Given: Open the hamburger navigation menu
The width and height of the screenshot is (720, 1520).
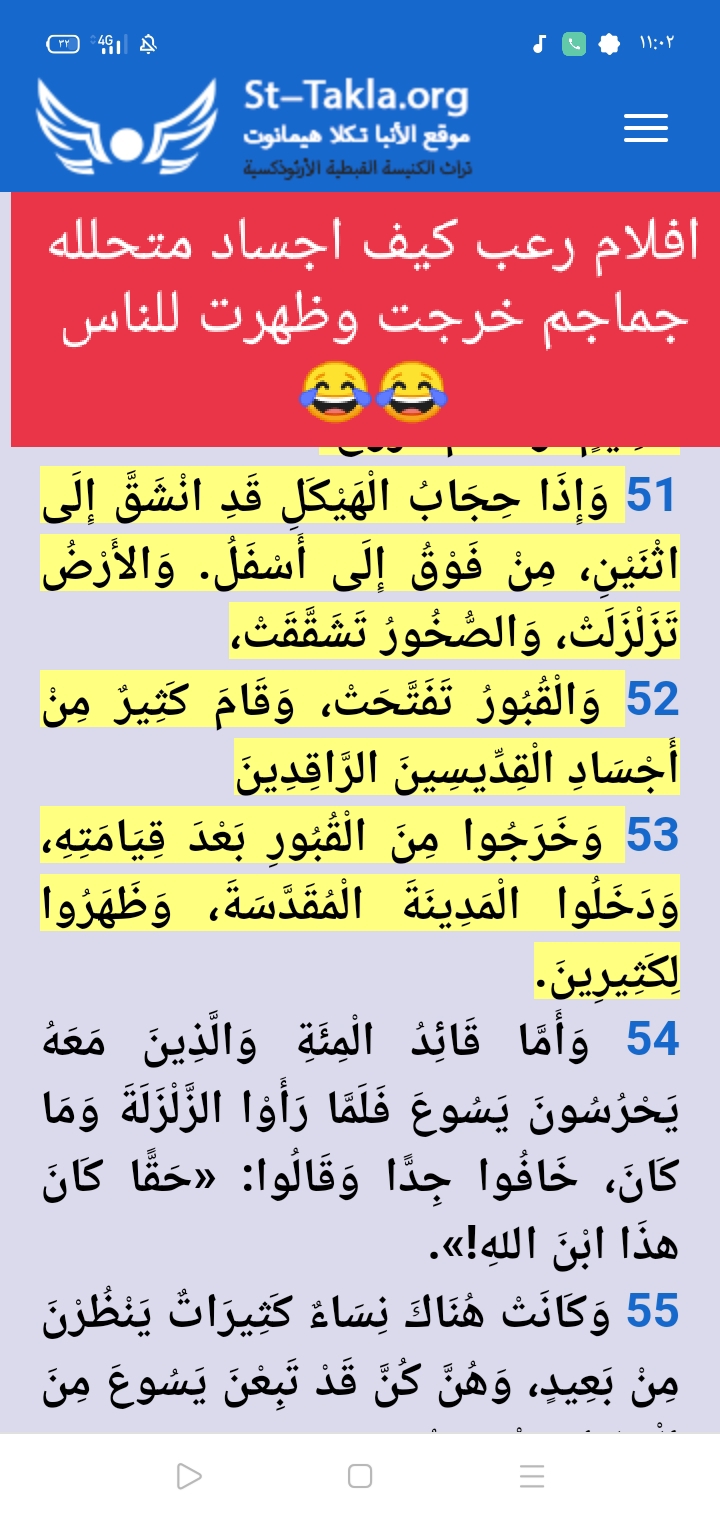Looking at the screenshot, I should (645, 129).
